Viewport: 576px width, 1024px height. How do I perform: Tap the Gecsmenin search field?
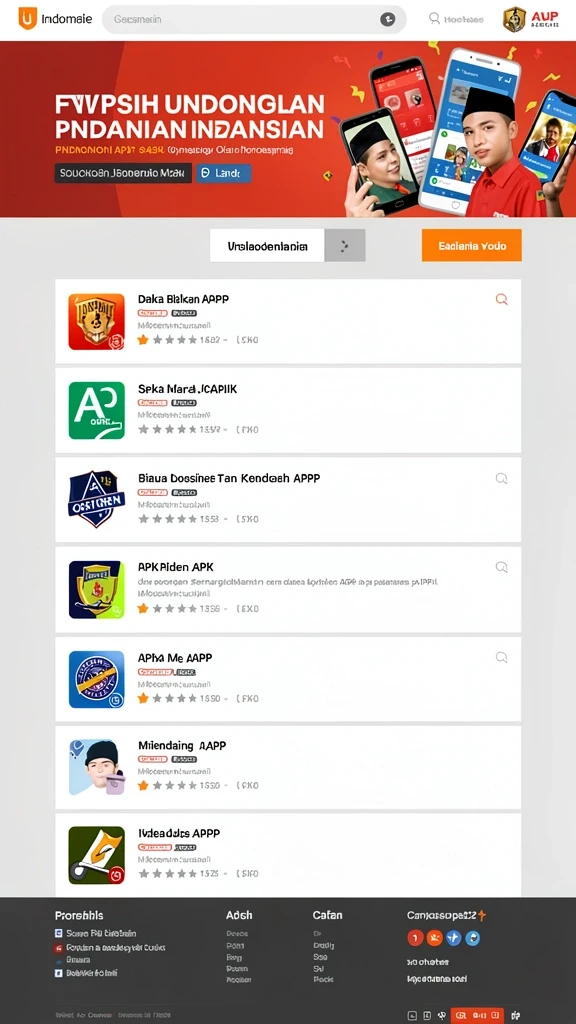click(x=253, y=19)
